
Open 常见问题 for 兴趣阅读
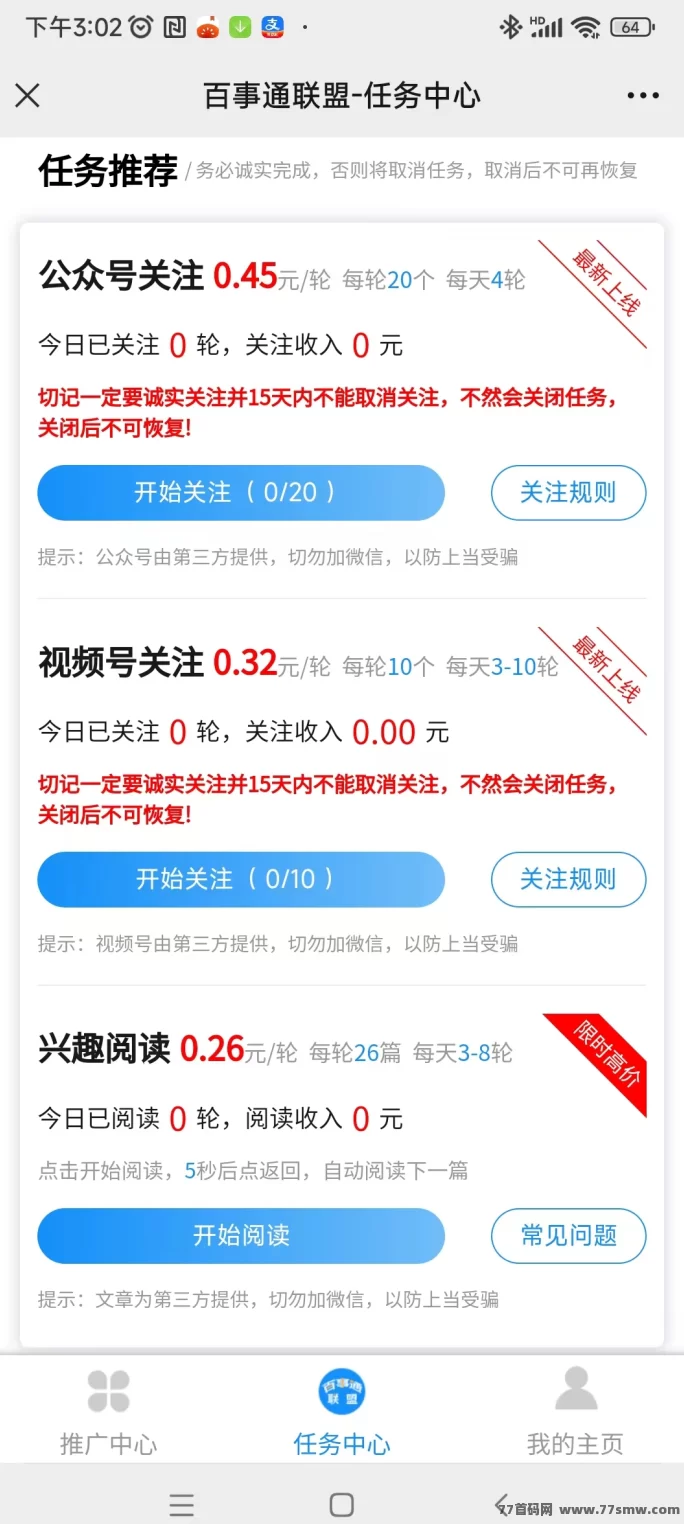click(568, 1236)
